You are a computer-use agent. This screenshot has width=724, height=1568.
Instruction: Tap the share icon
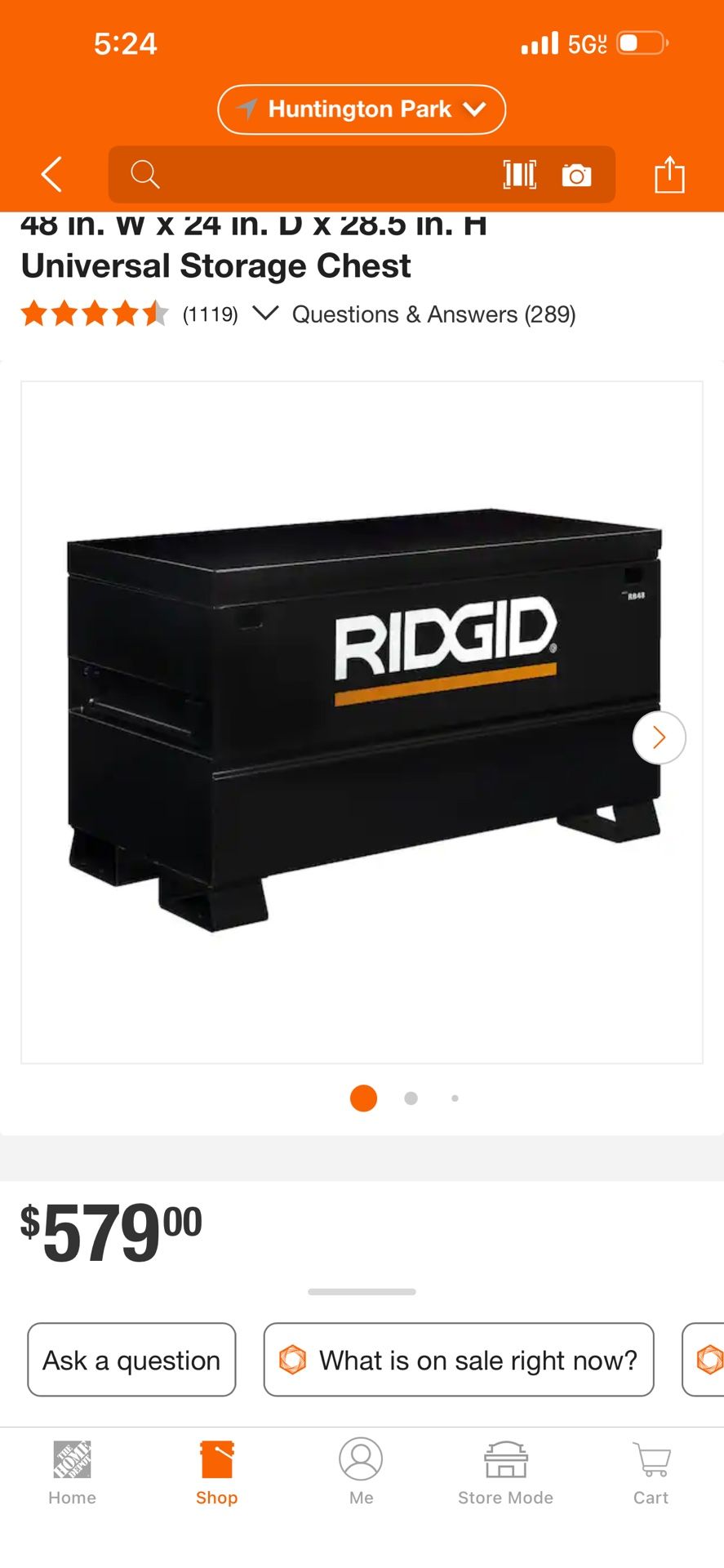pos(671,174)
